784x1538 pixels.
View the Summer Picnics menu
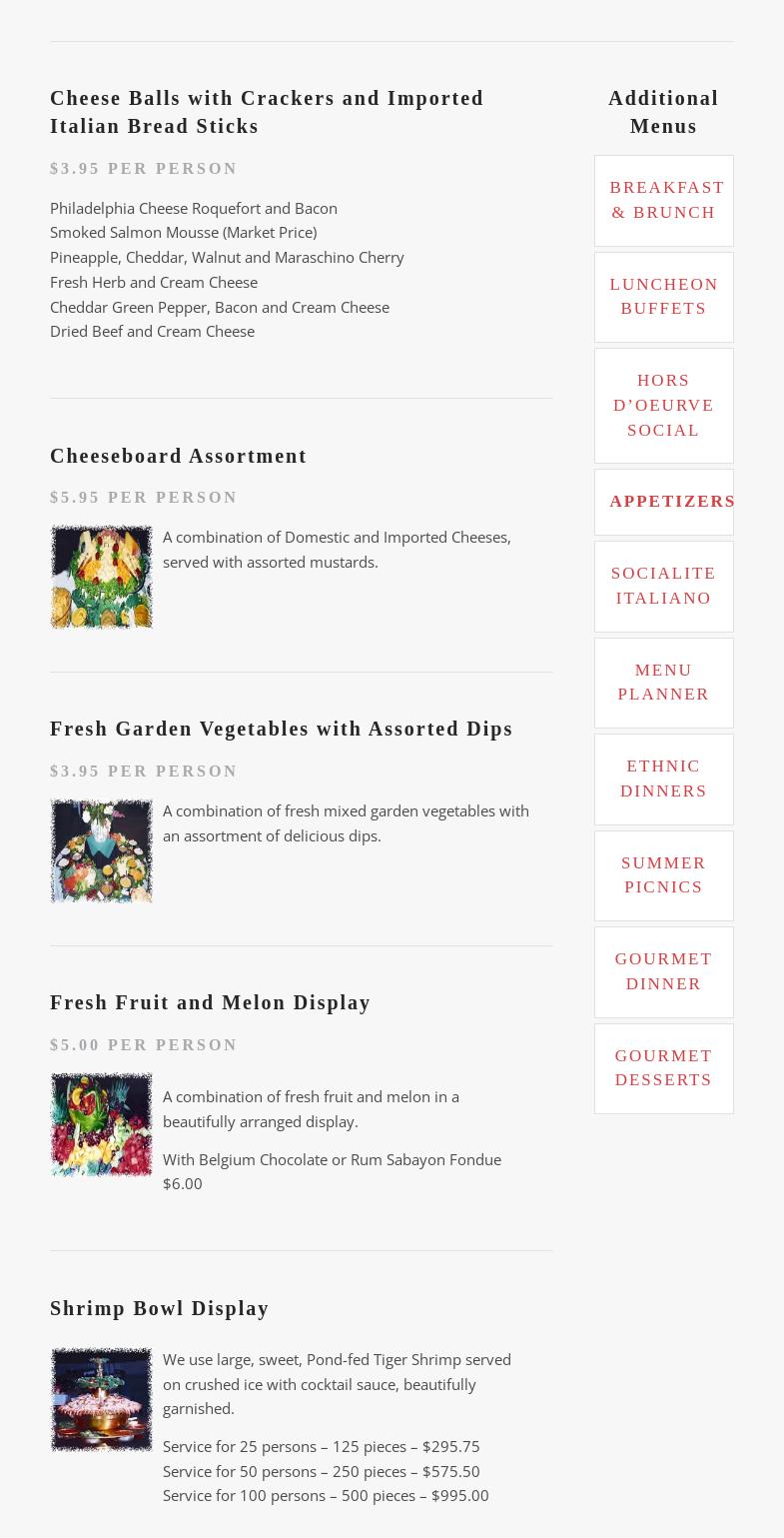click(x=663, y=874)
